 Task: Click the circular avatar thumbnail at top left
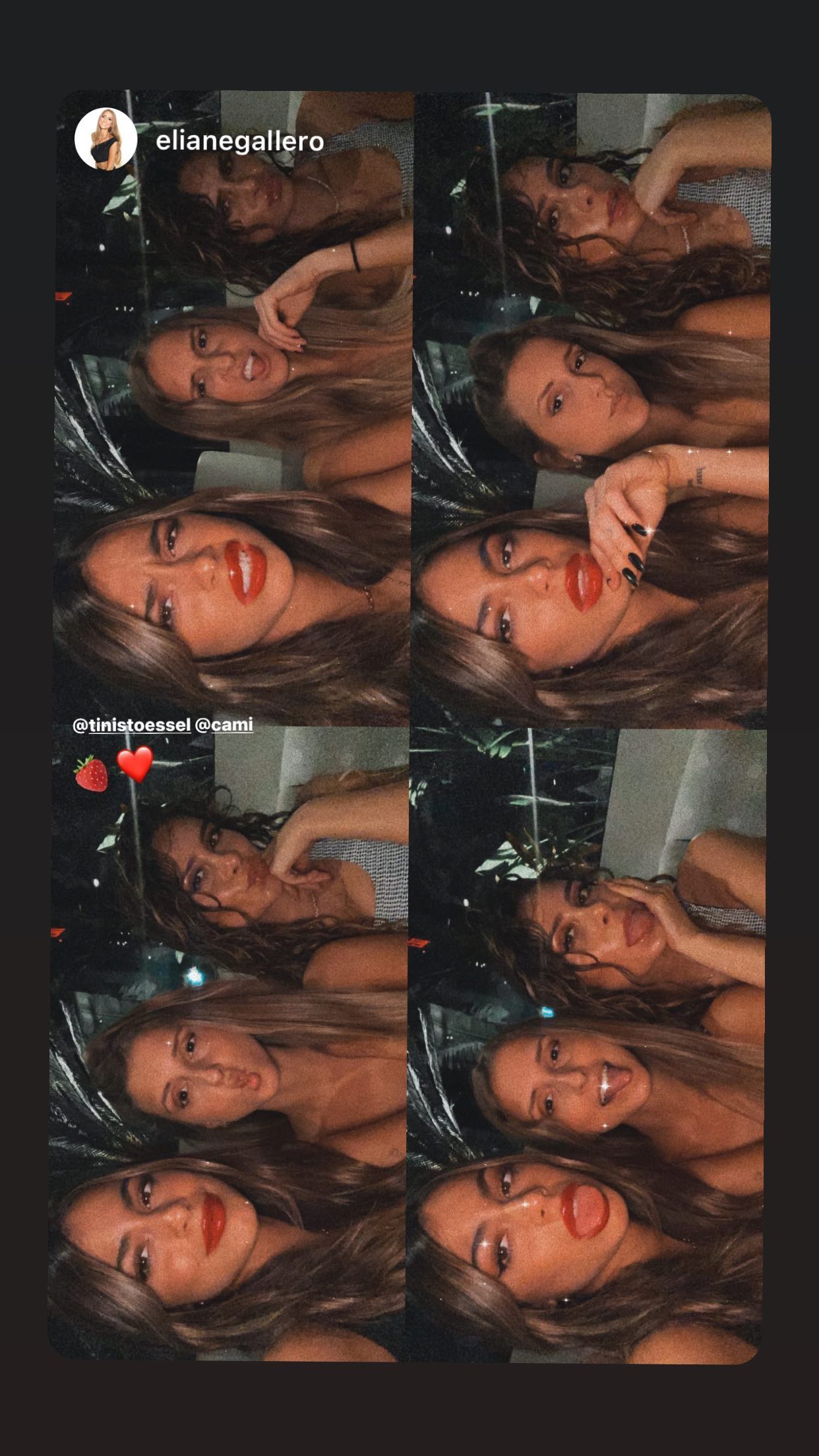click(x=107, y=140)
